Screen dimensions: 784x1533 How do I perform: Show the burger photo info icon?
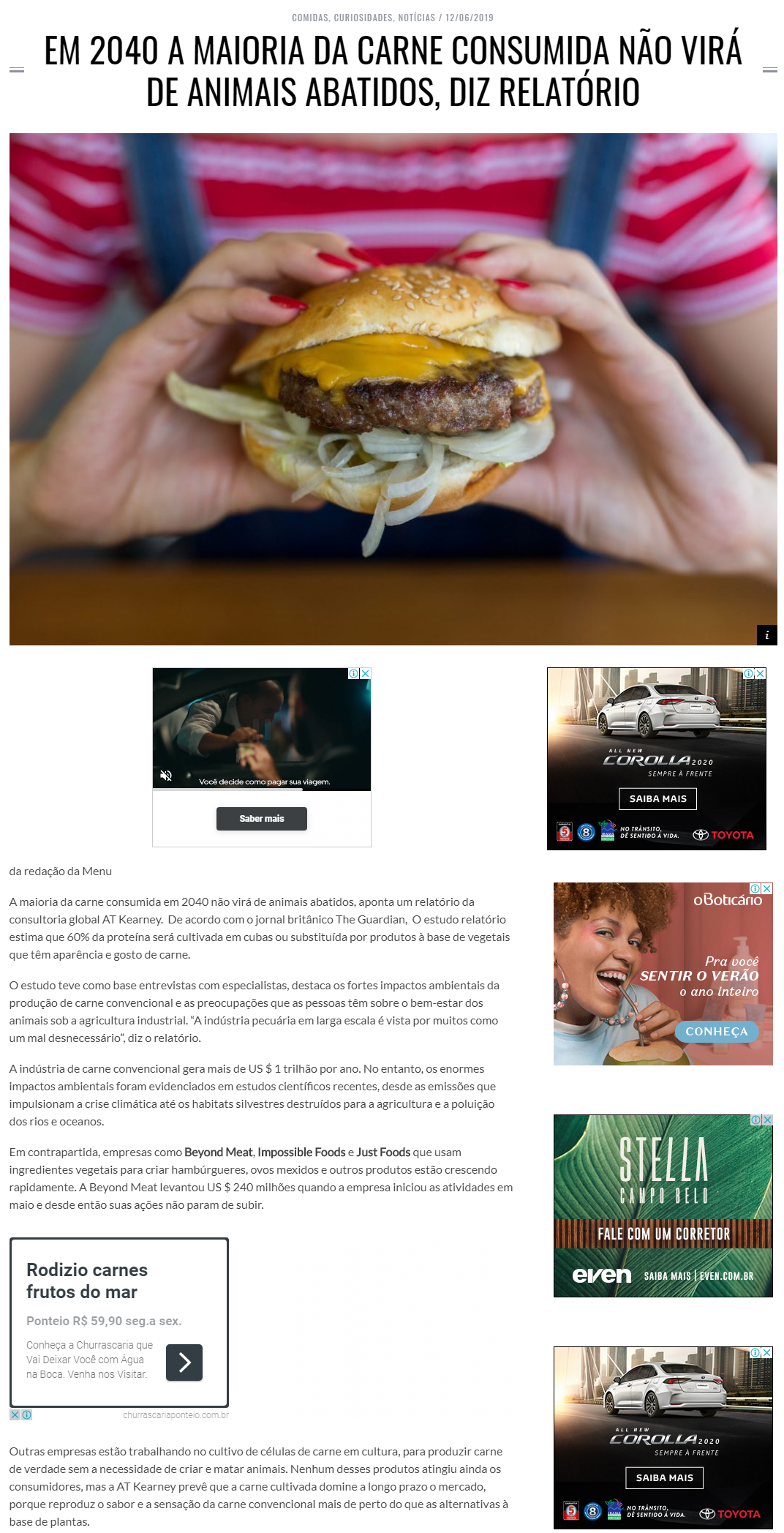(x=766, y=635)
